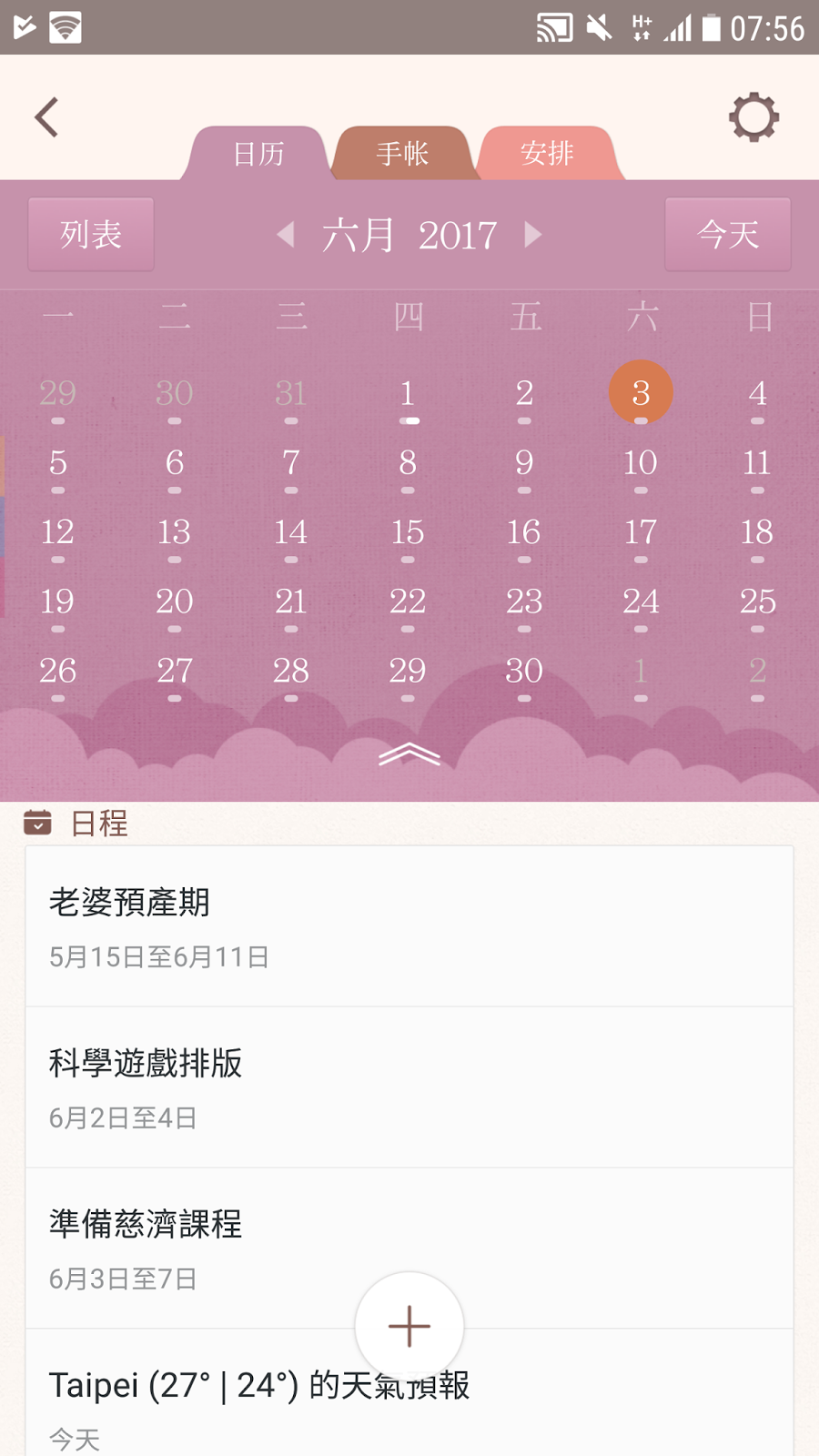
Task: Open the 準備慈濟課程 event
Action: [409, 1249]
